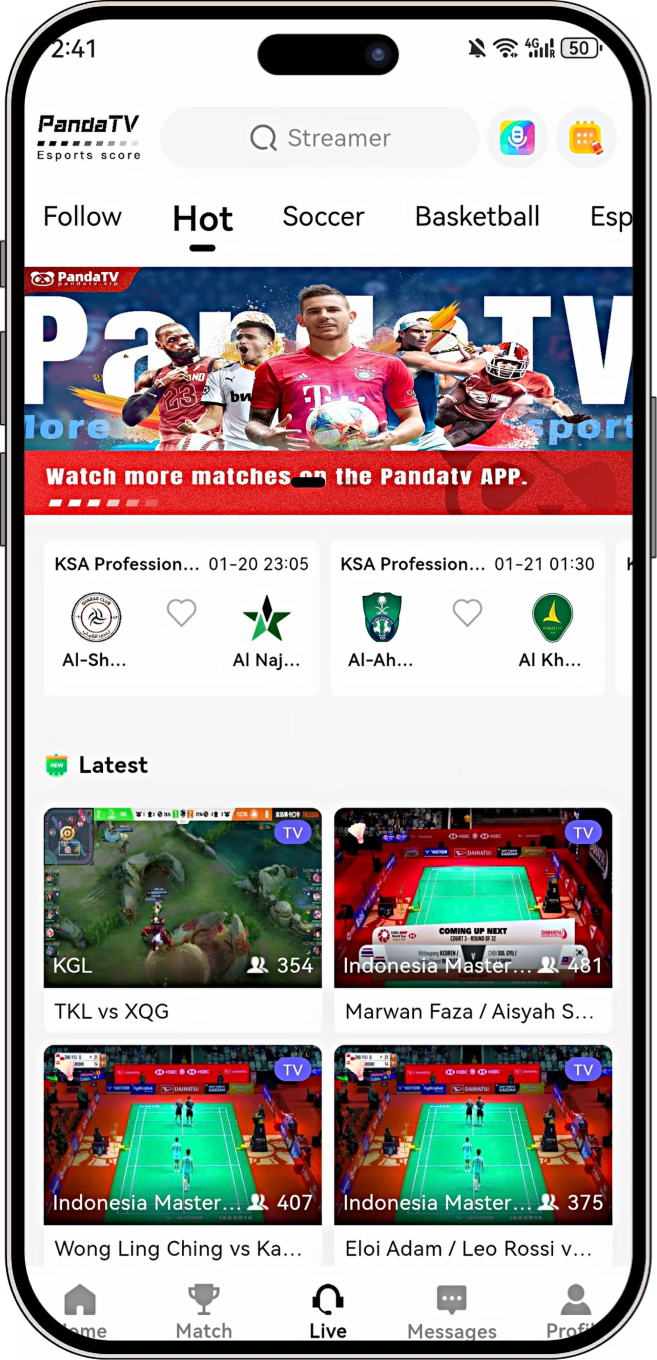The height and width of the screenshot is (1360, 657).
Task: Switch to the Follow tab
Action: 82,217
